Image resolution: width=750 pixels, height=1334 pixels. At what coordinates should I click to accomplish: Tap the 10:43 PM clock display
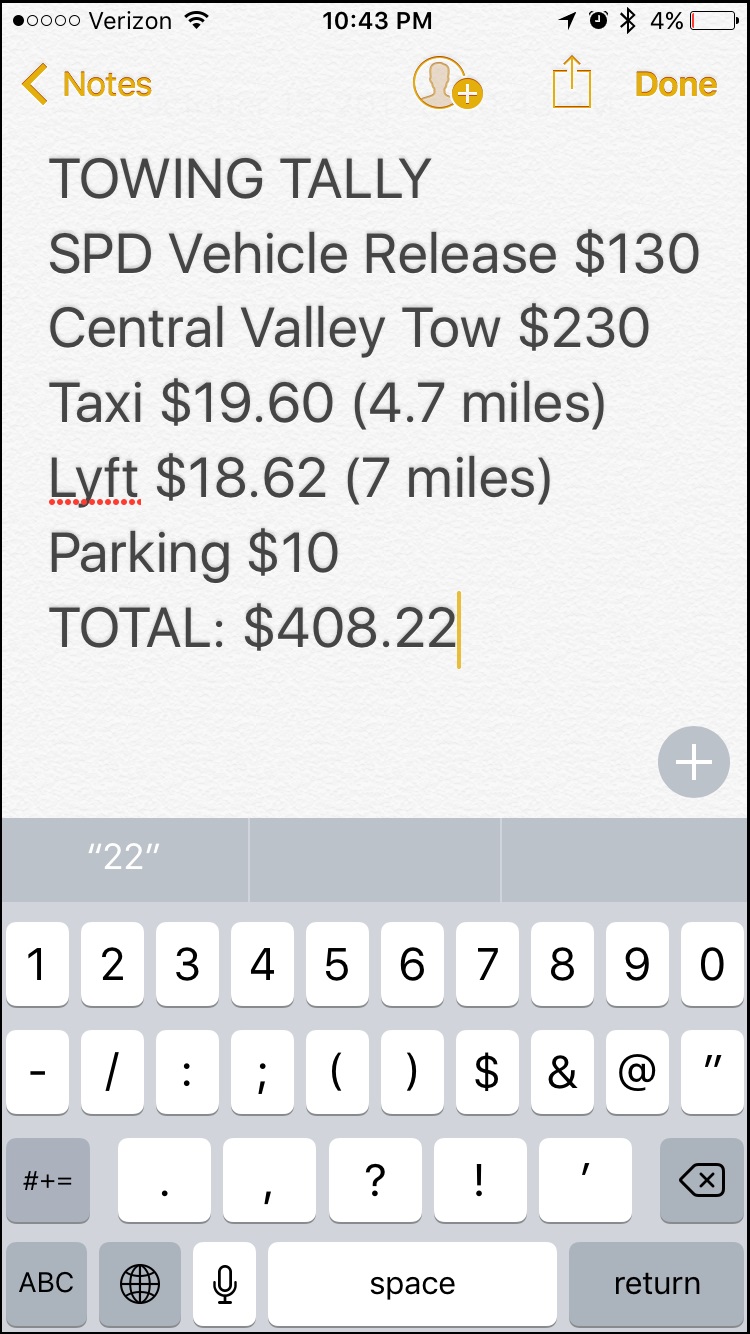(377, 19)
